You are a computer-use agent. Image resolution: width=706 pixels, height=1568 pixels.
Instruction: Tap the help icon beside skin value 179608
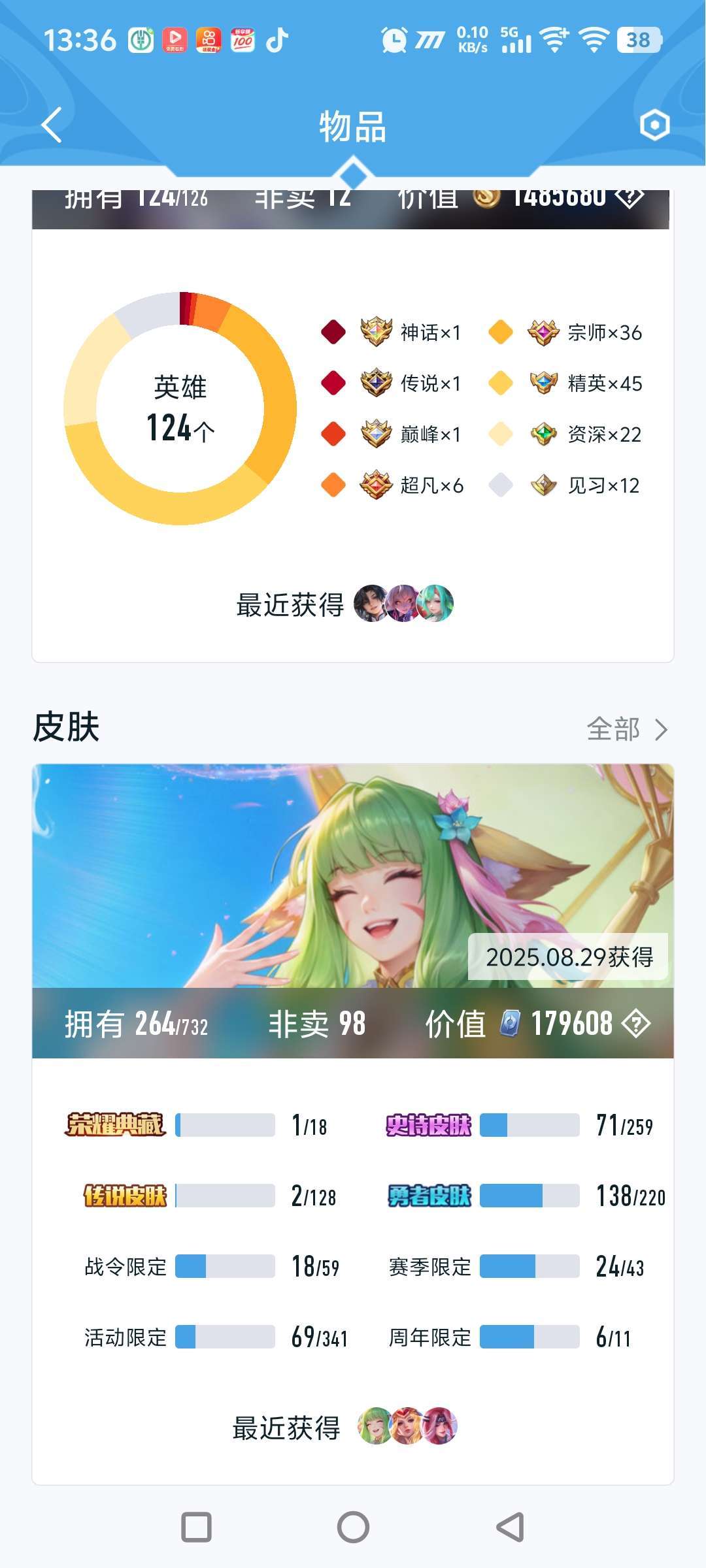tap(635, 1024)
